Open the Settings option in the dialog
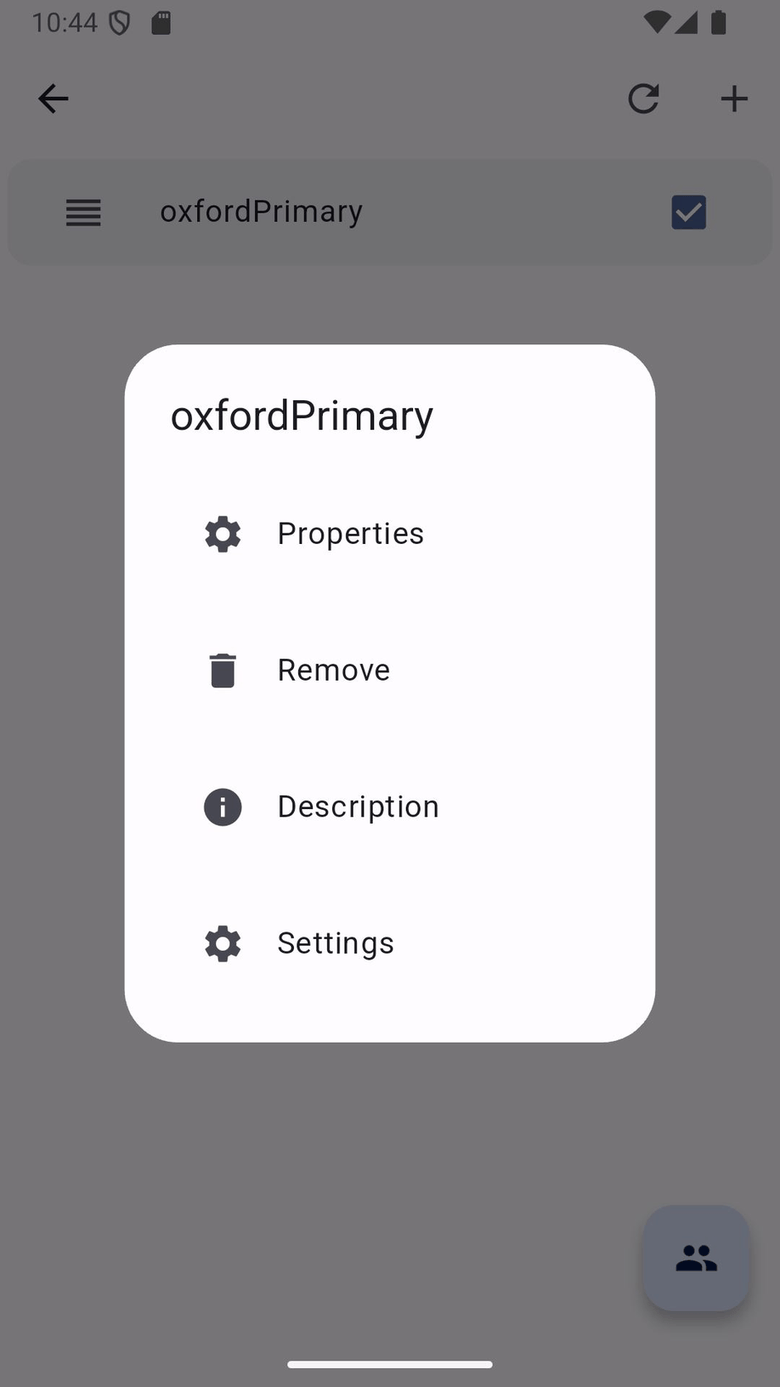Image resolution: width=780 pixels, height=1387 pixels. tap(335, 943)
